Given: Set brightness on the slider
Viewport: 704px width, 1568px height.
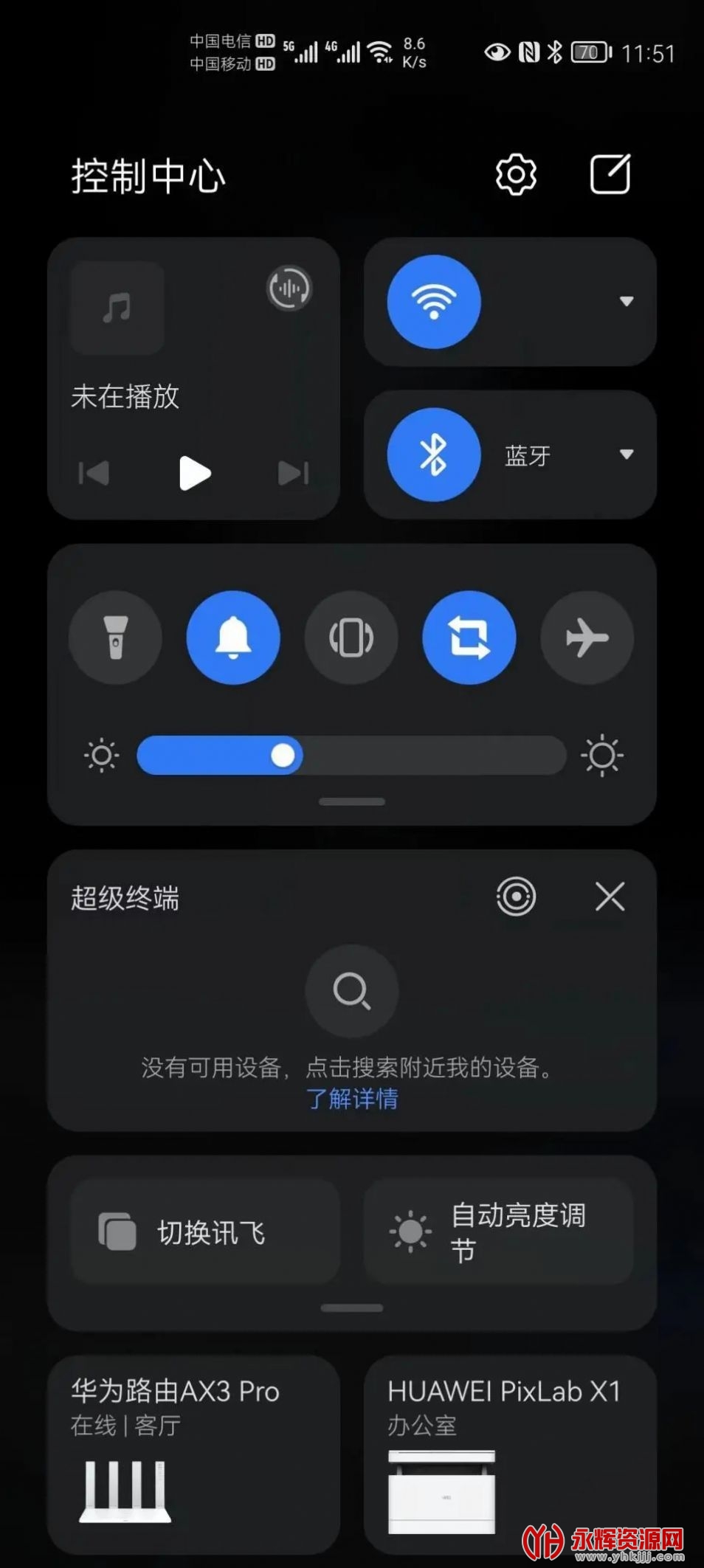Looking at the screenshot, I should 351,756.
